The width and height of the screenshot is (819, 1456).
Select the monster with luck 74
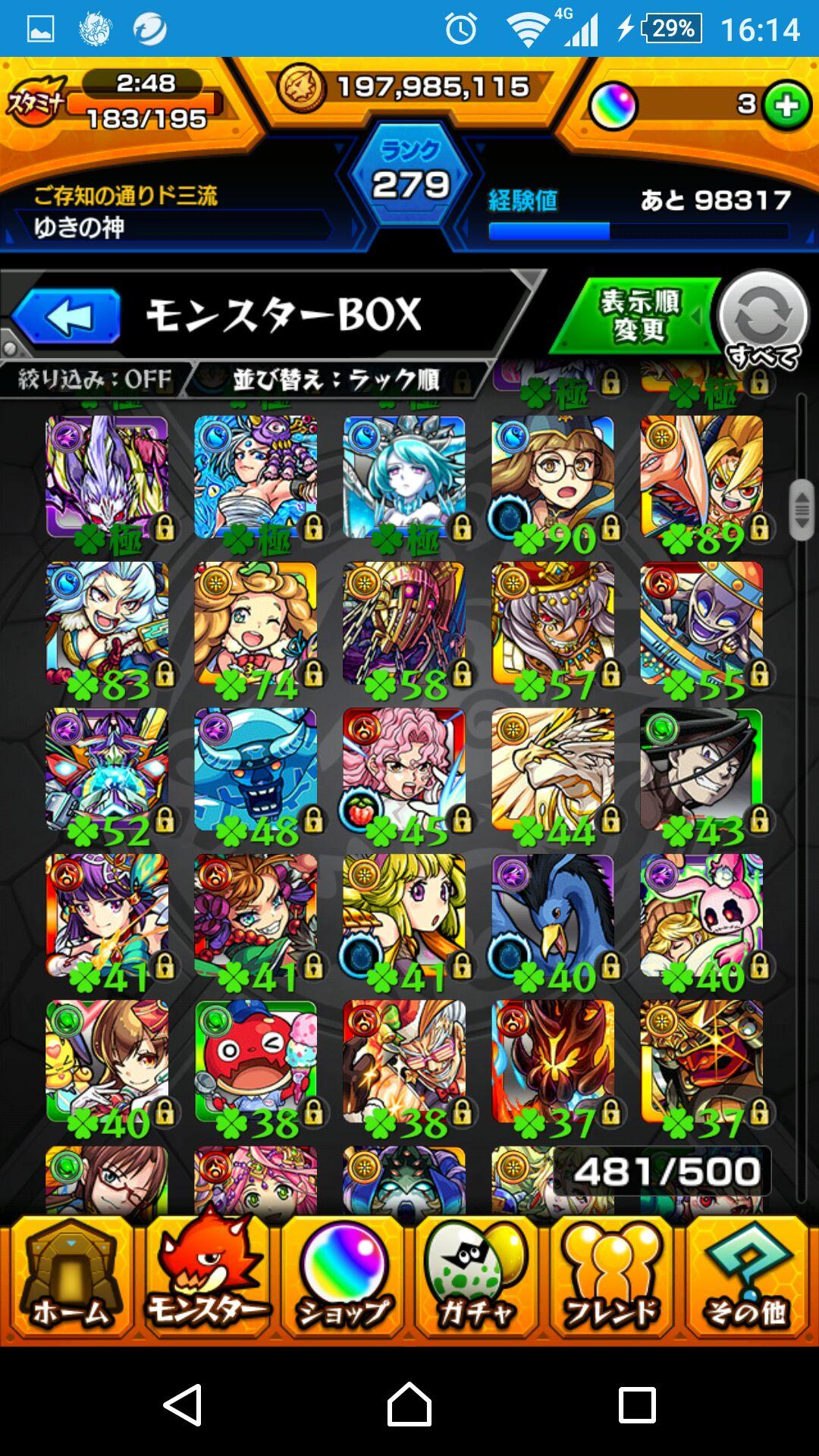pyautogui.click(x=256, y=623)
